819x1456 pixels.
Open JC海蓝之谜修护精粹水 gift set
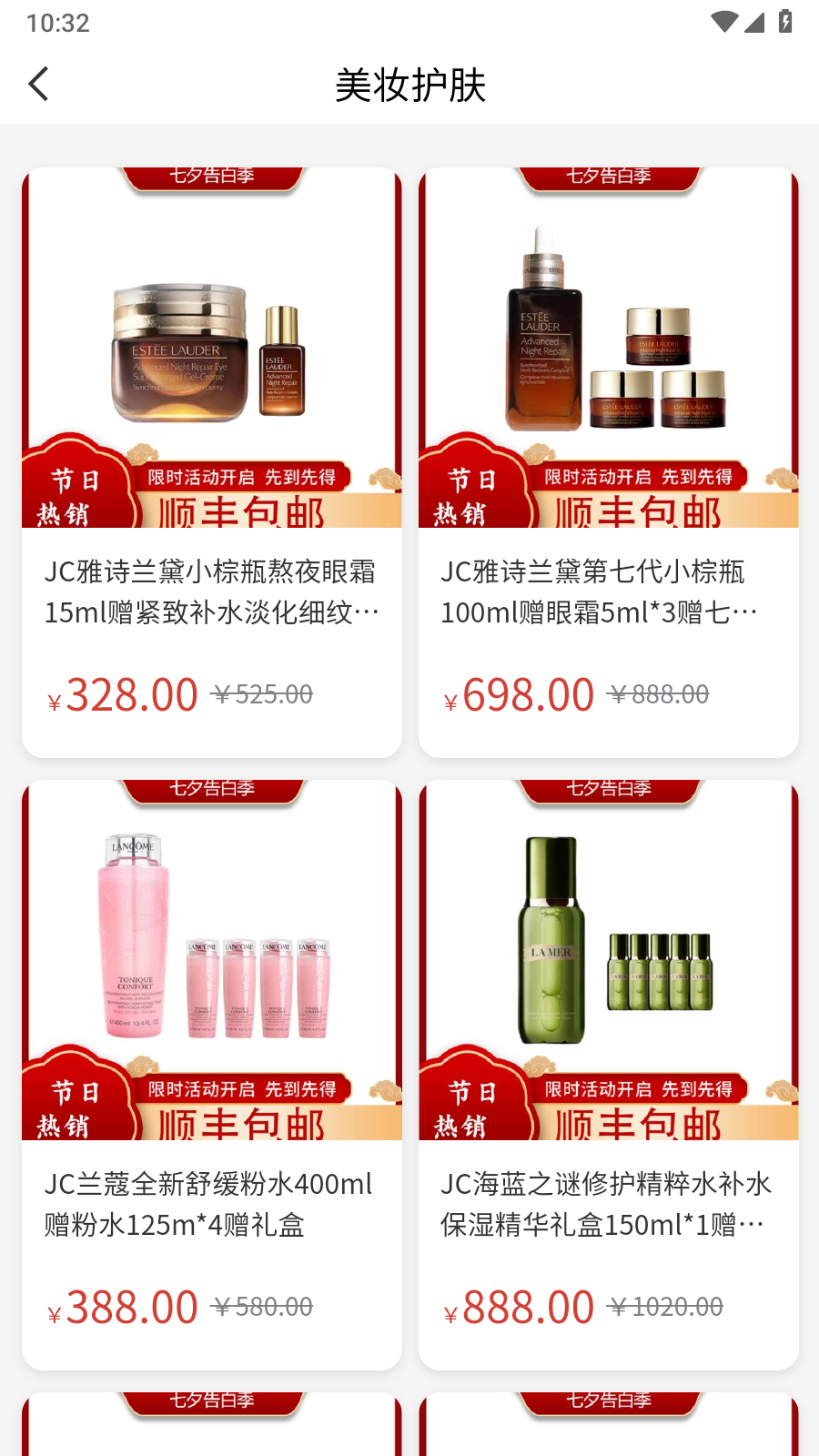point(608,1074)
